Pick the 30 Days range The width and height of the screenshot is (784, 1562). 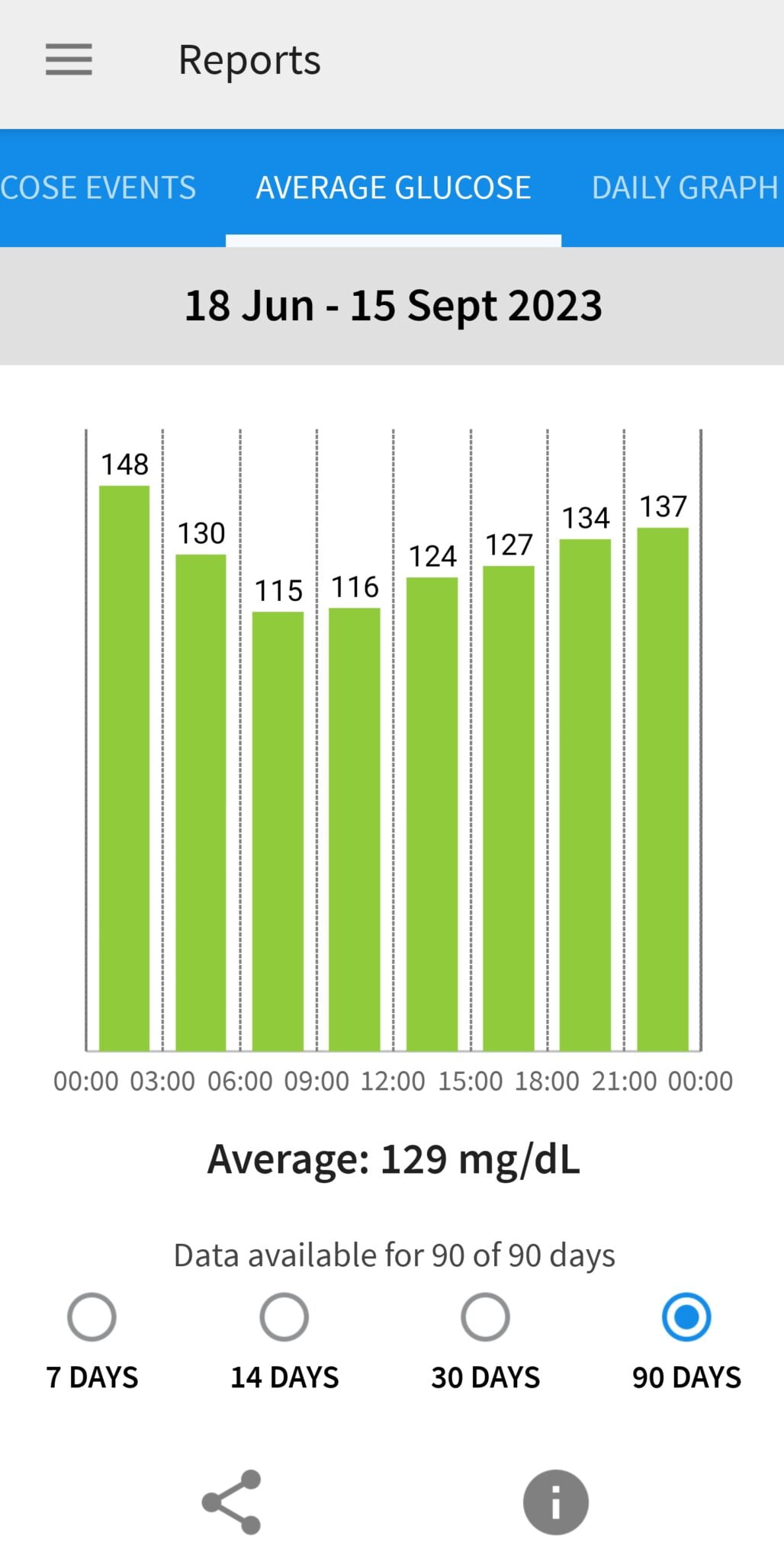coord(485,1317)
